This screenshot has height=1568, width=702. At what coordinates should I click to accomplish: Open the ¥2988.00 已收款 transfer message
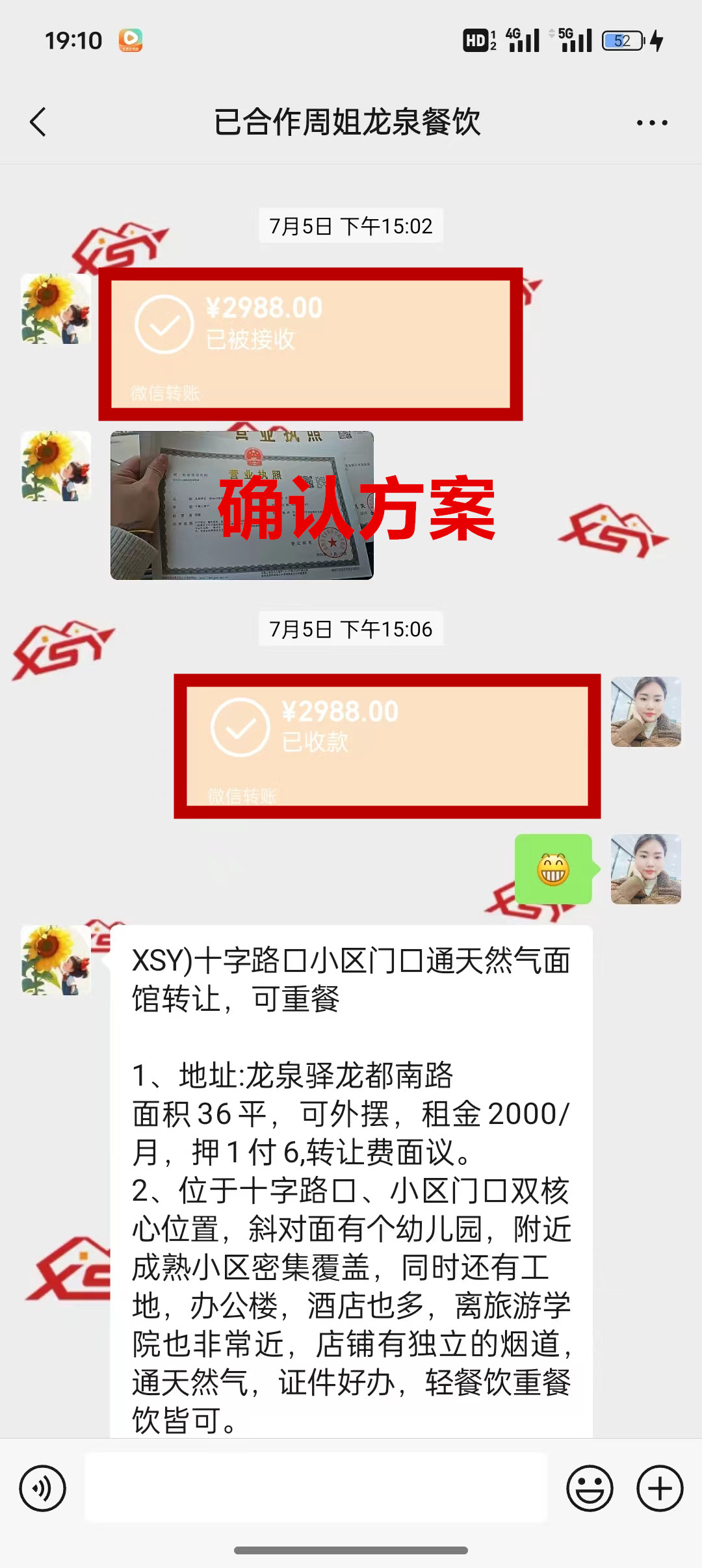point(387,746)
